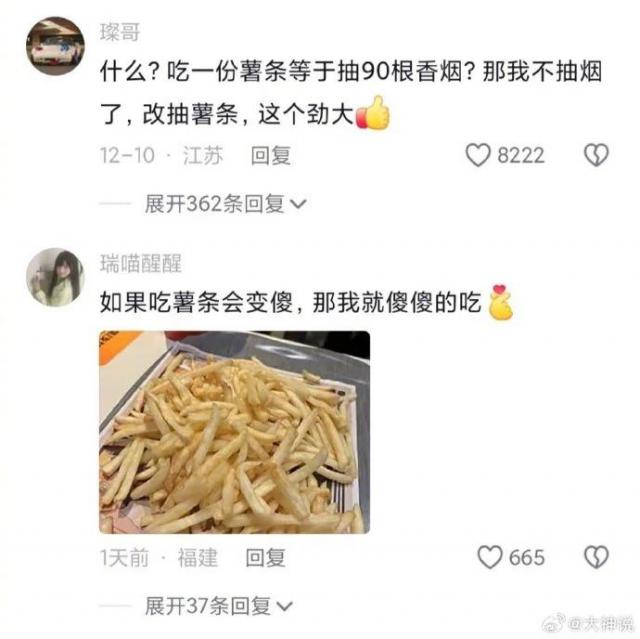Image resolution: width=640 pixels, height=639 pixels.
Task: Reply to 璨哥's comment
Action: 270,155
